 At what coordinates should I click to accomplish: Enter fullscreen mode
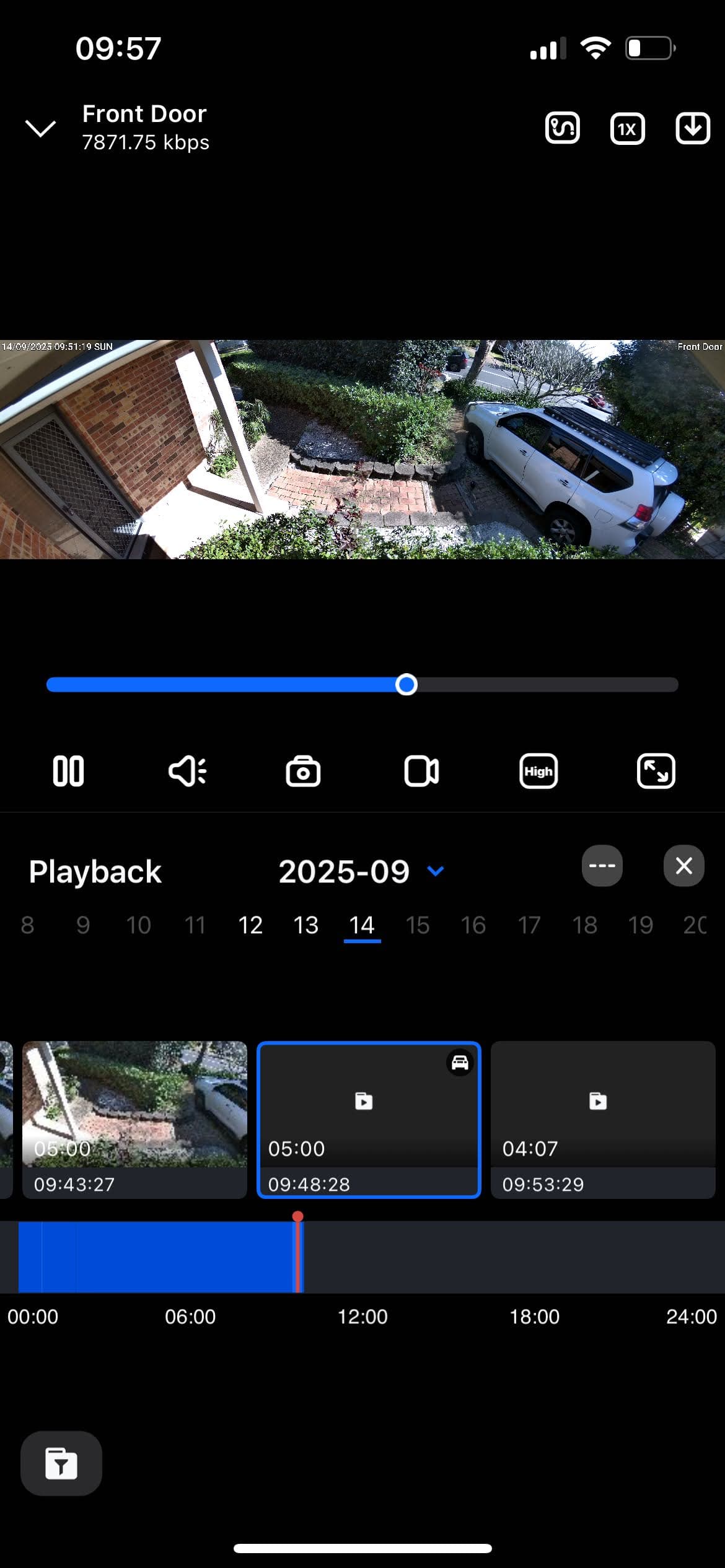coord(656,771)
